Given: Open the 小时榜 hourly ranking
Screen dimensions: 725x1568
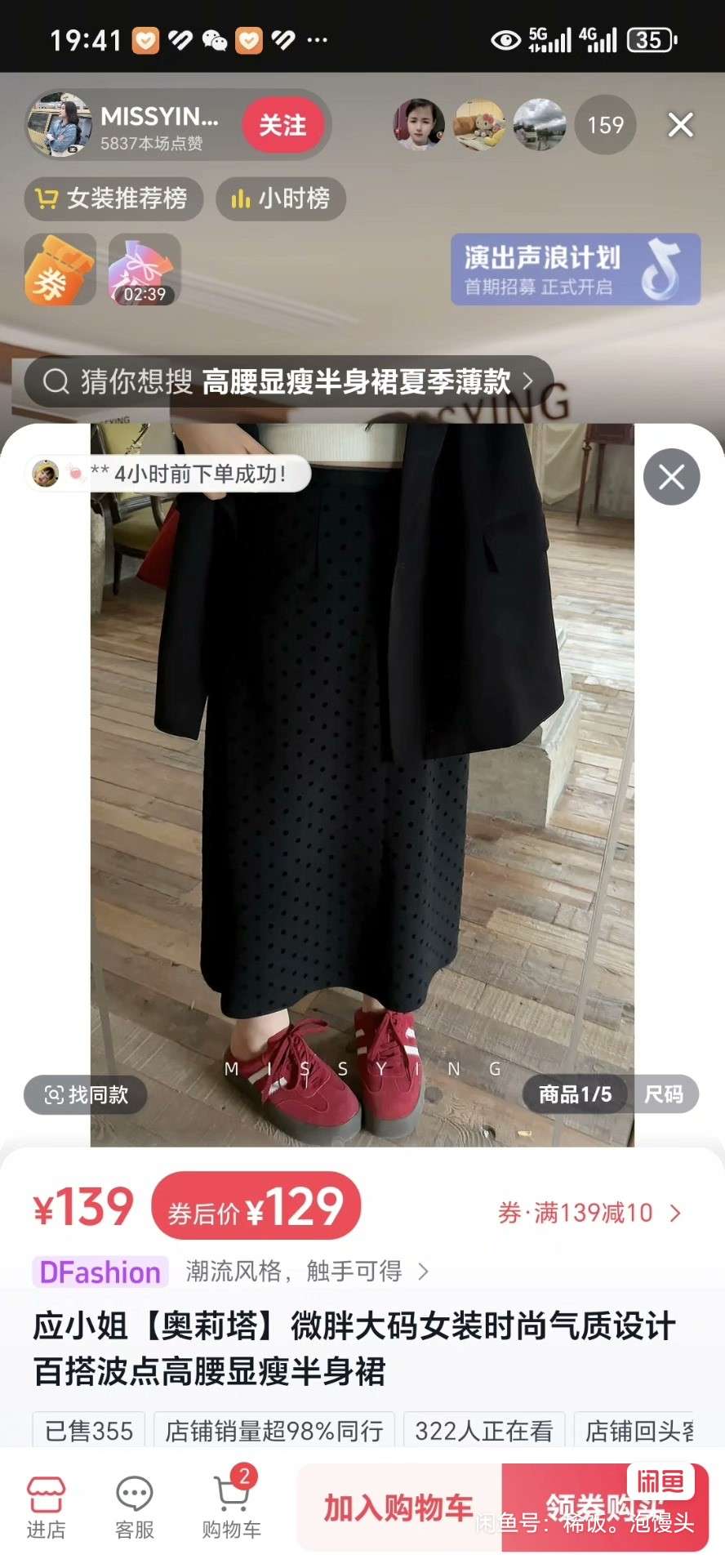Looking at the screenshot, I should (x=281, y=198).
